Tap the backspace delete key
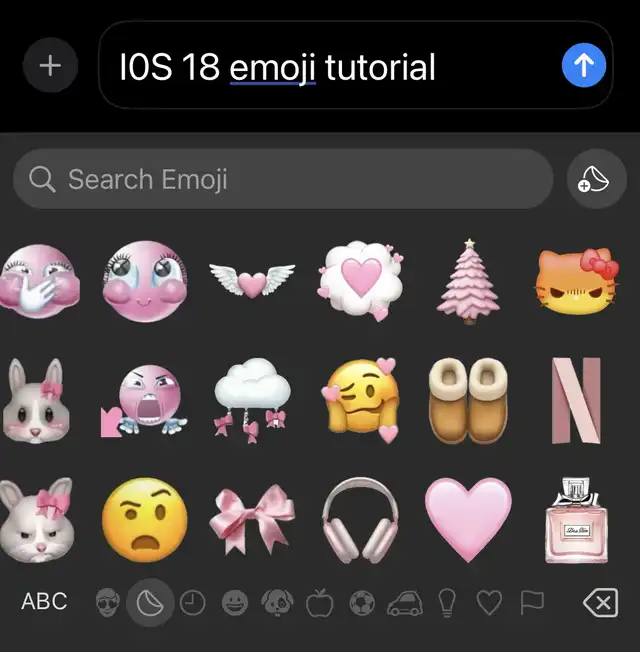 coord(599,603)
